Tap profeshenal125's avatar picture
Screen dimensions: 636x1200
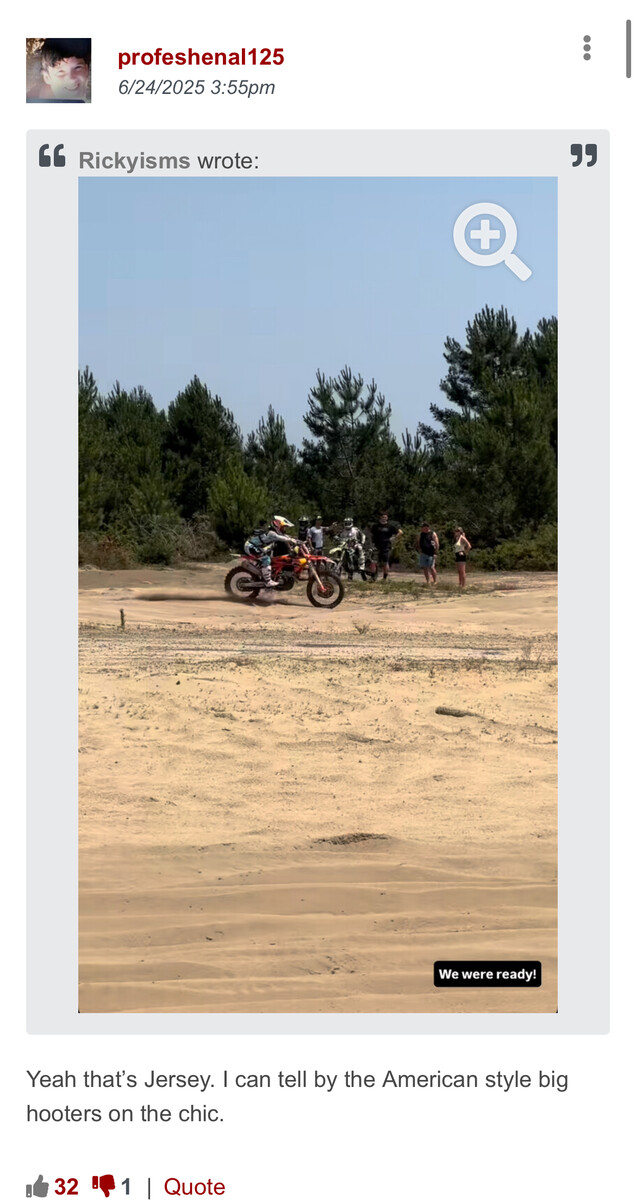(58, 70)
